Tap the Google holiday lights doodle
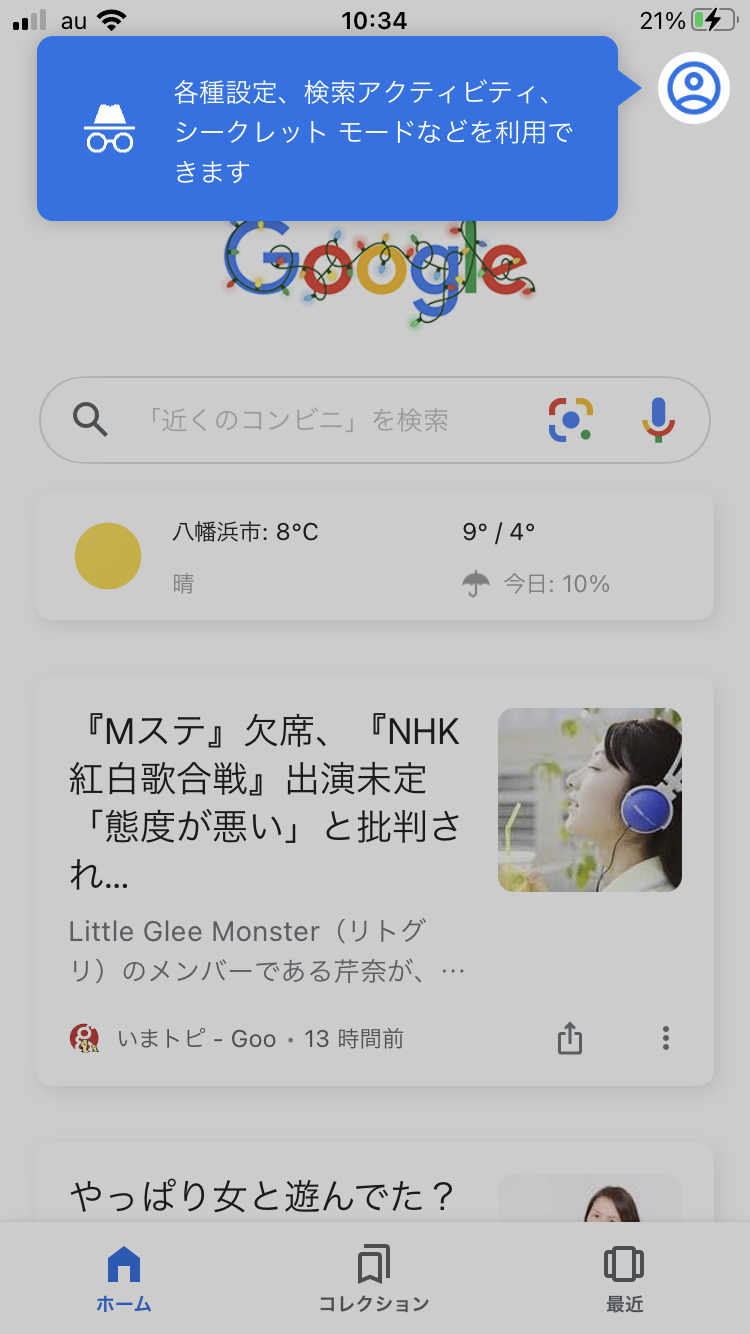 coord(377,270)
